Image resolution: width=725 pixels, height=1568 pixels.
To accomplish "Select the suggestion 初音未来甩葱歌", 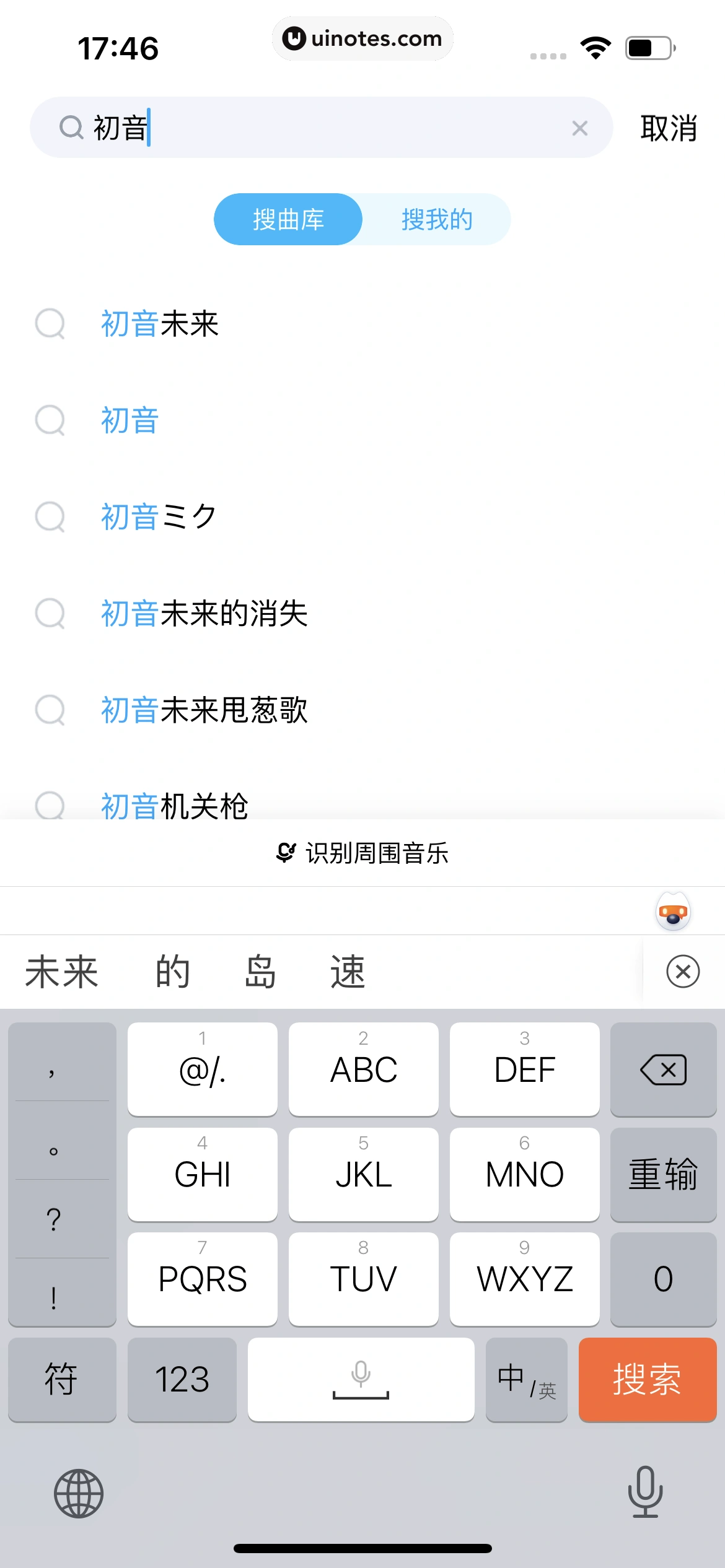I will [204, 710].
